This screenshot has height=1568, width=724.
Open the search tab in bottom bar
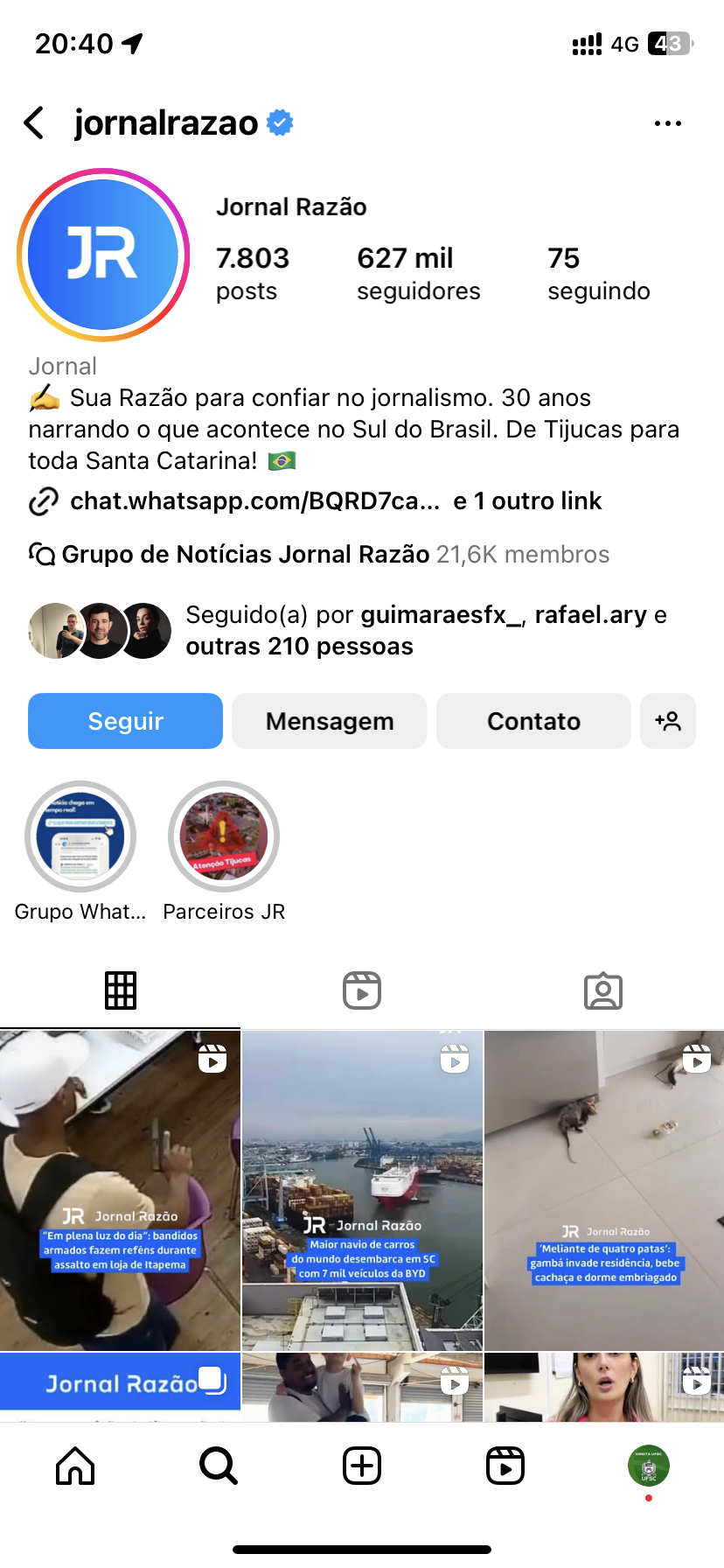point(218,1466)
